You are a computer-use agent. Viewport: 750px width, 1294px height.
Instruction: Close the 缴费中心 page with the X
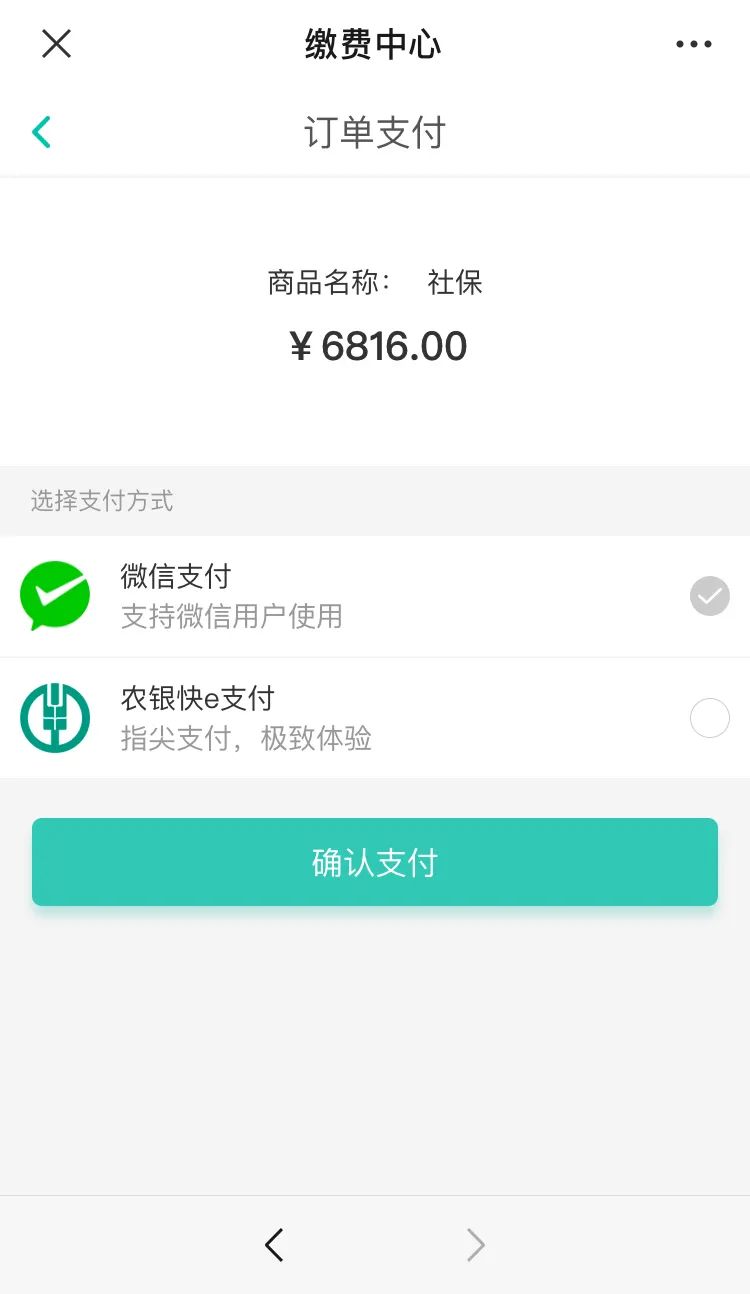[x=56, y=44]
